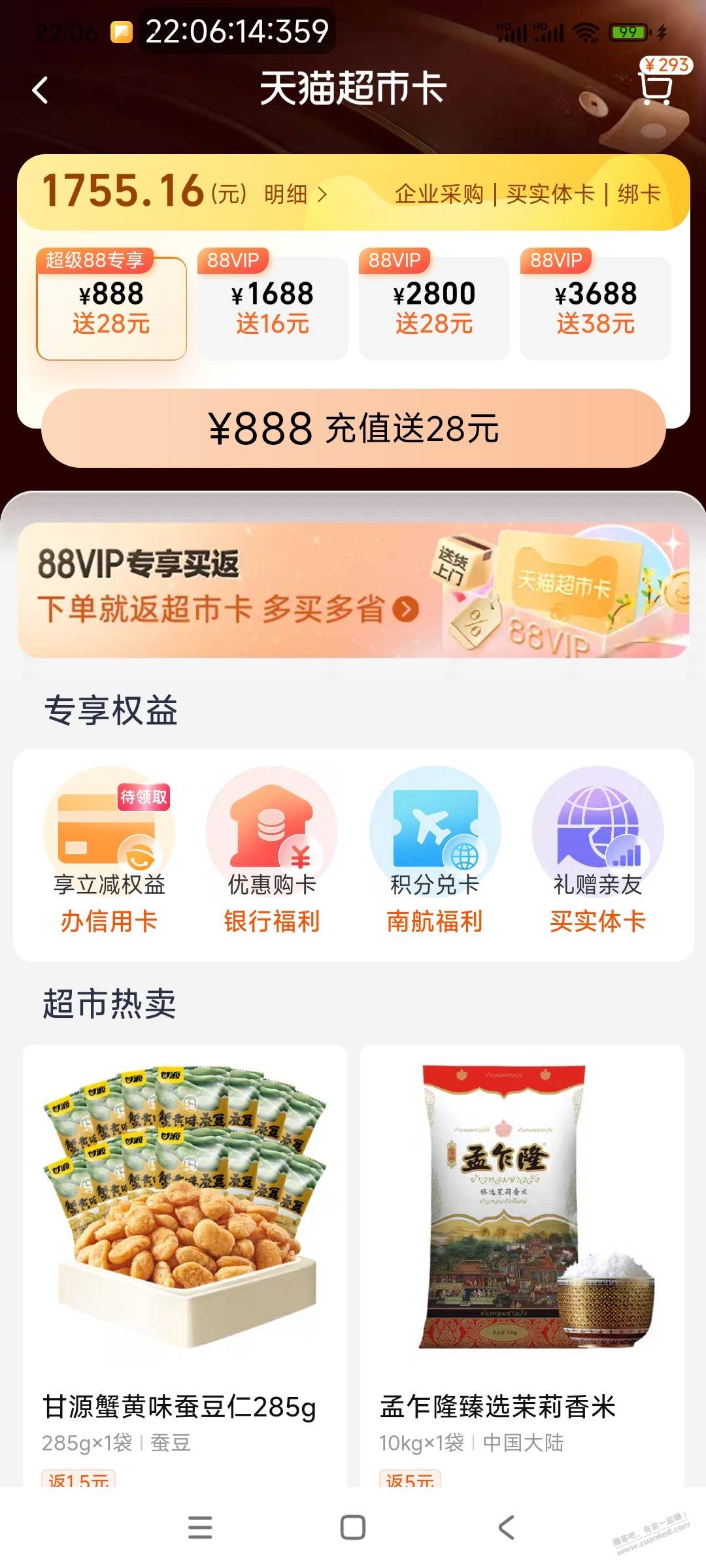Tap the ¥888 充值送28元 button
706x1568 pixels.
pos(354,429)
